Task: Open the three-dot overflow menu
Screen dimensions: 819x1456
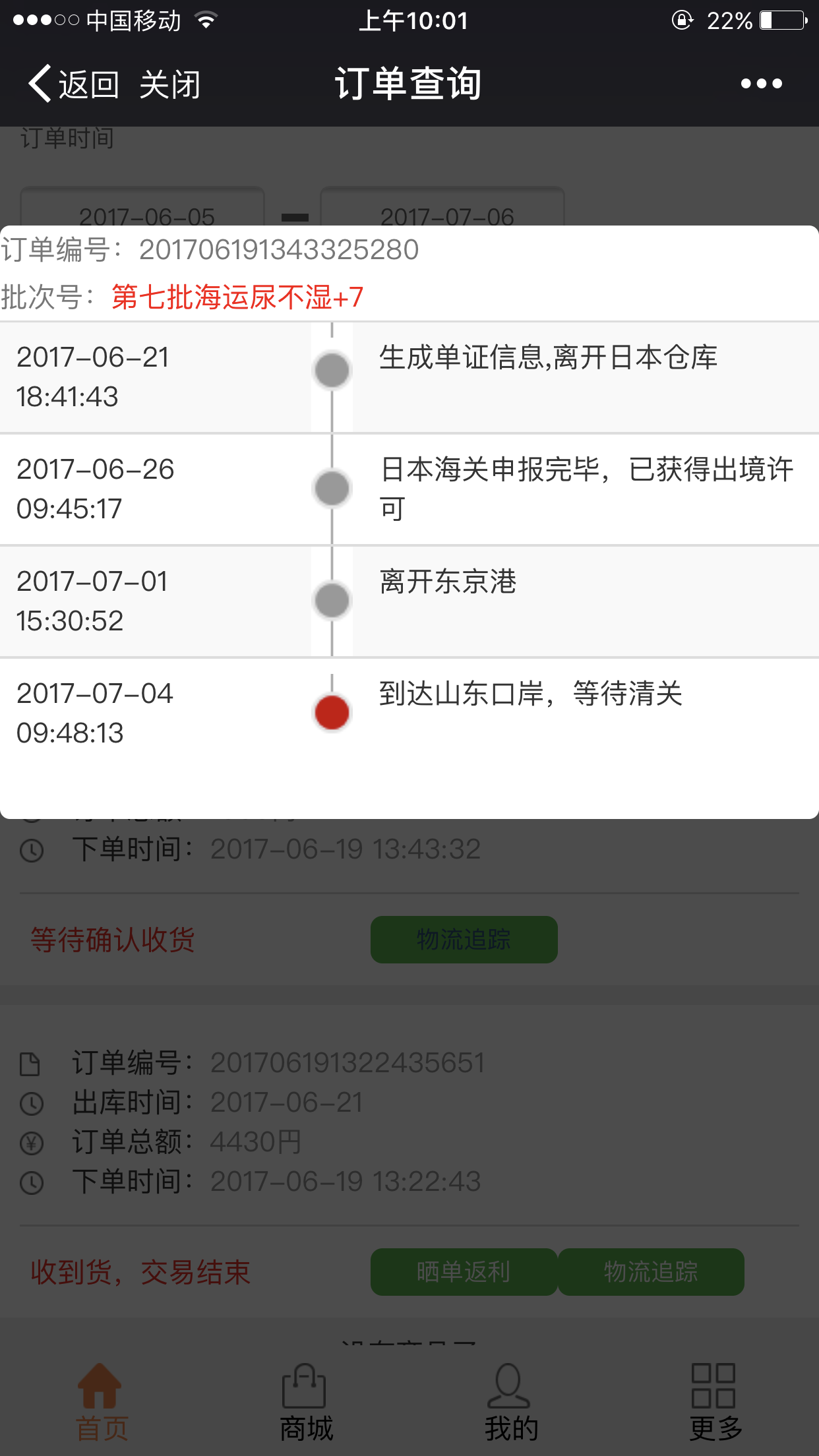Action: [761, 84]
